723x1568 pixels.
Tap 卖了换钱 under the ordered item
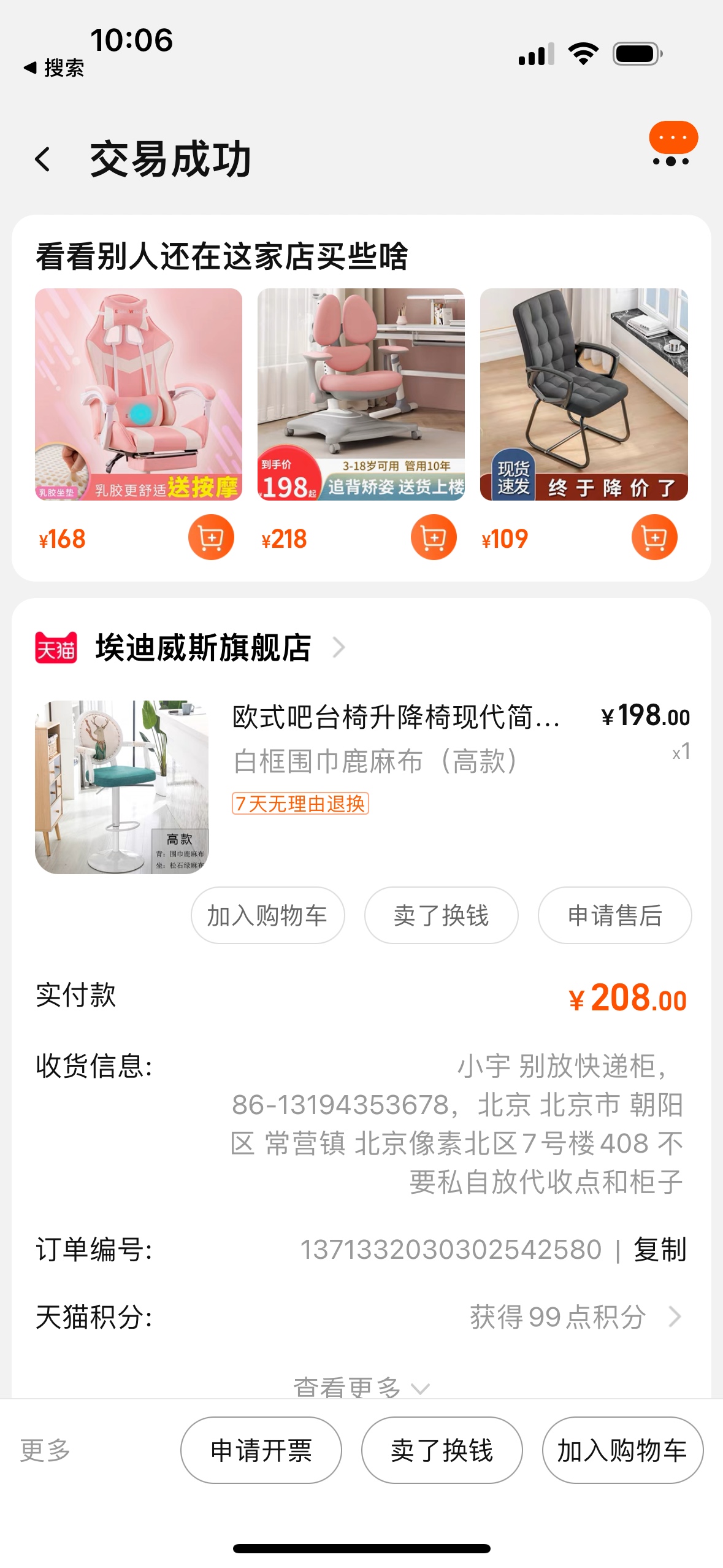point(441,915)
